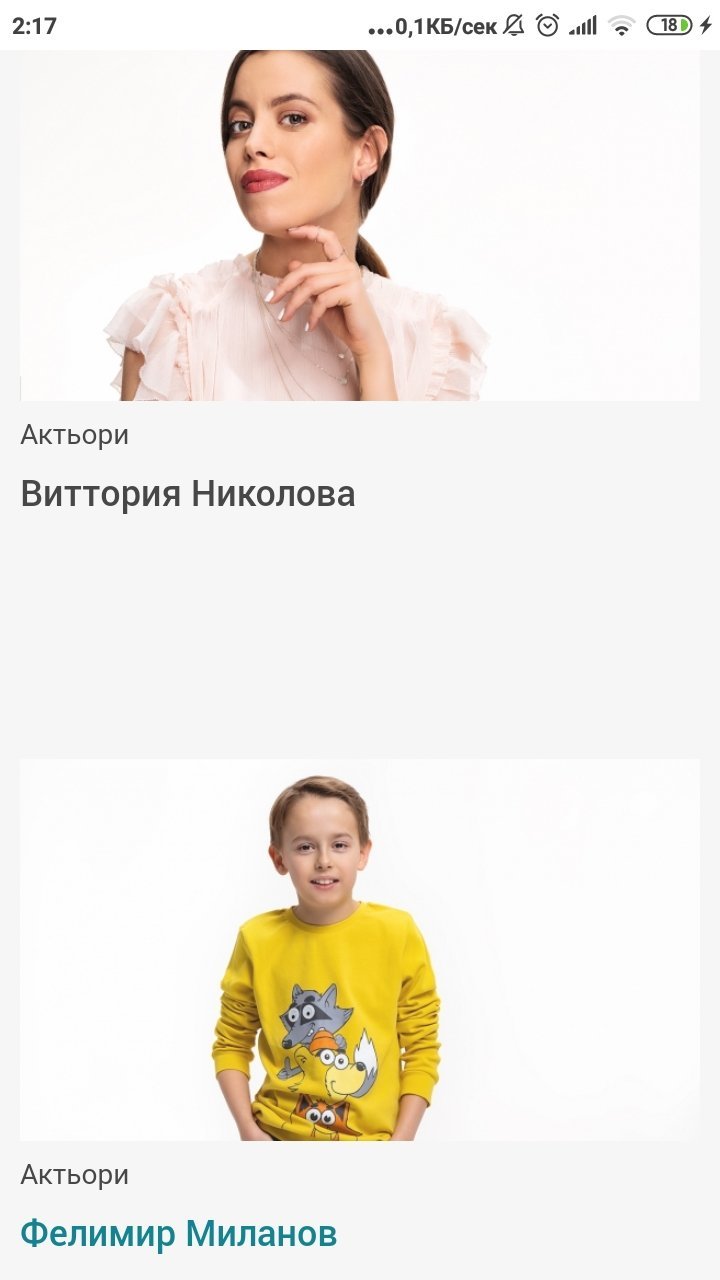Open the Фелимир Миланов name link
The width and height of the screenshot is (720, 1280).
179,1233
